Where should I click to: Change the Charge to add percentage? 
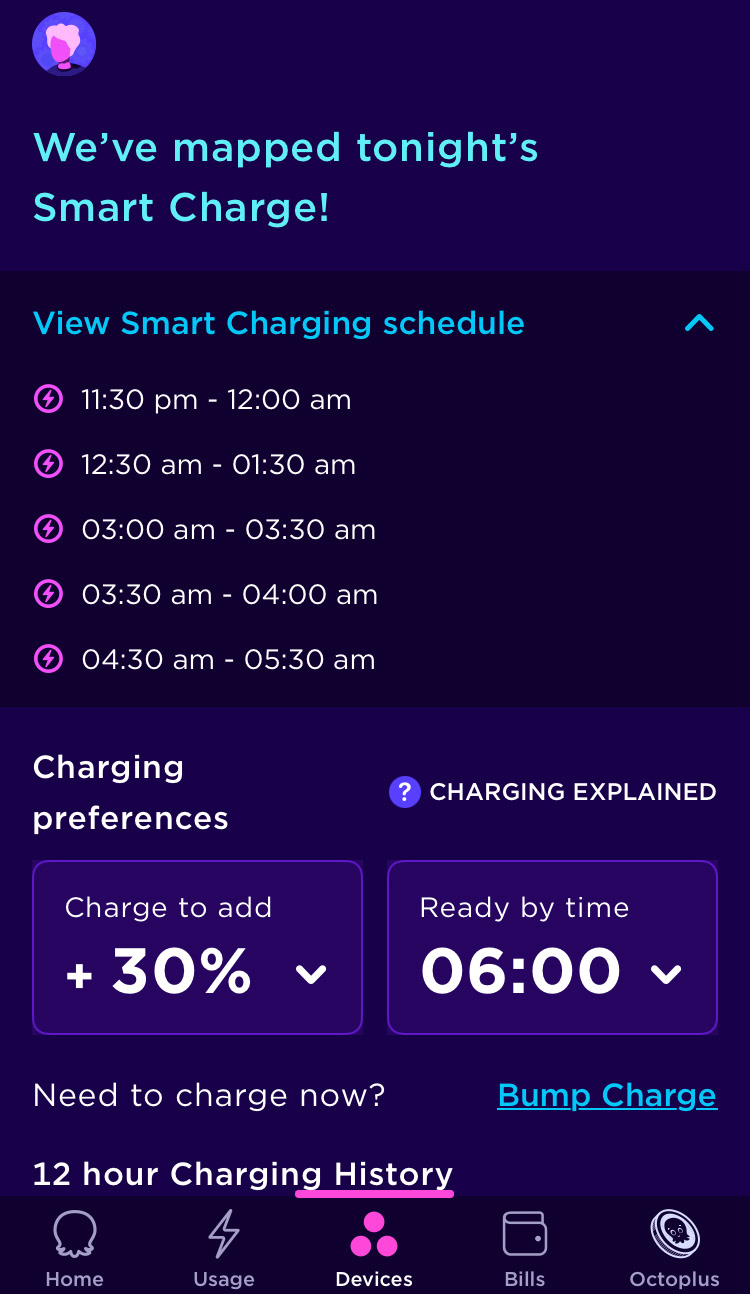[x=197, y=947]
